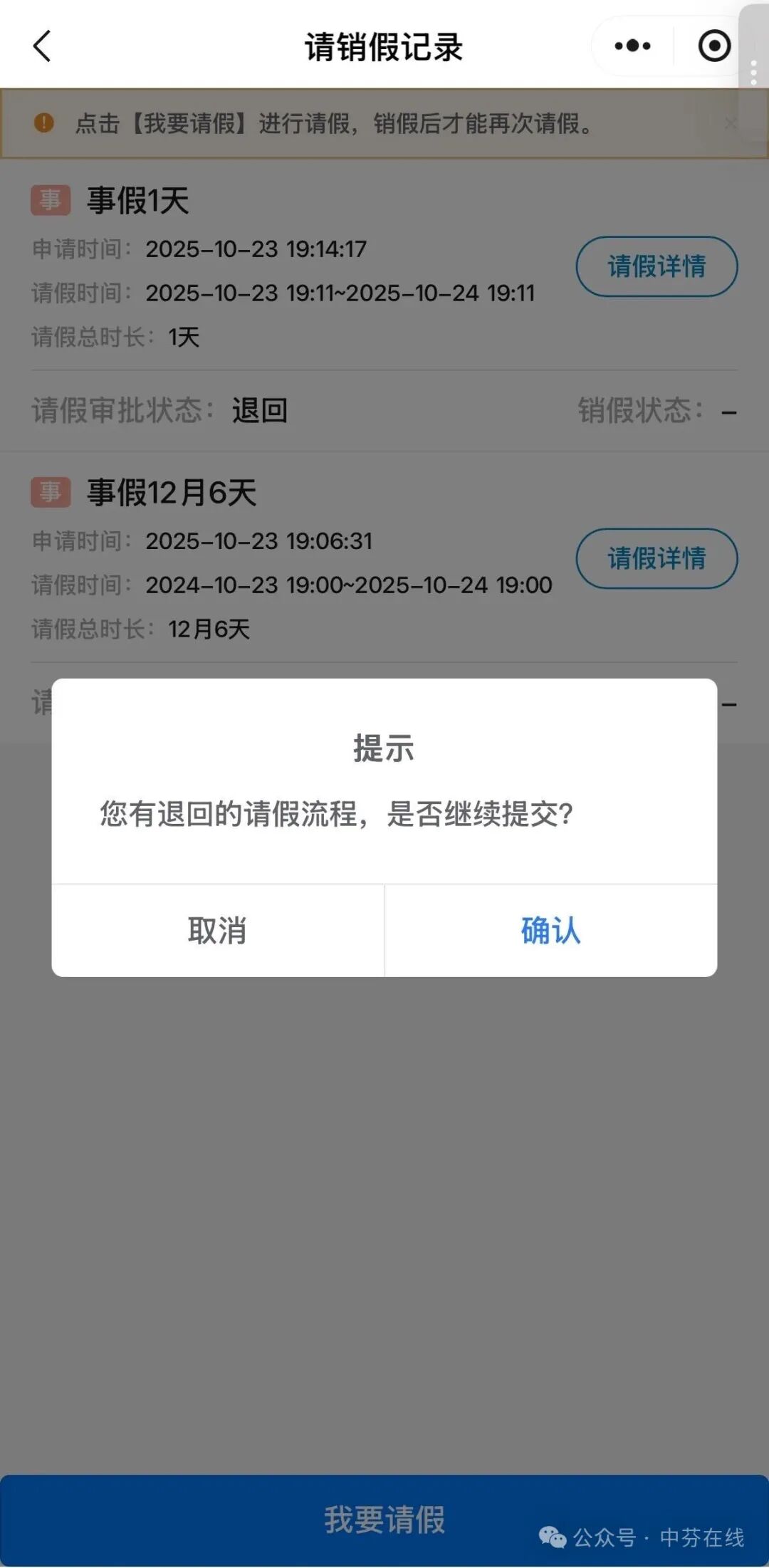Dismiss the orange notice banner
769x1568 pixels.
730,124
